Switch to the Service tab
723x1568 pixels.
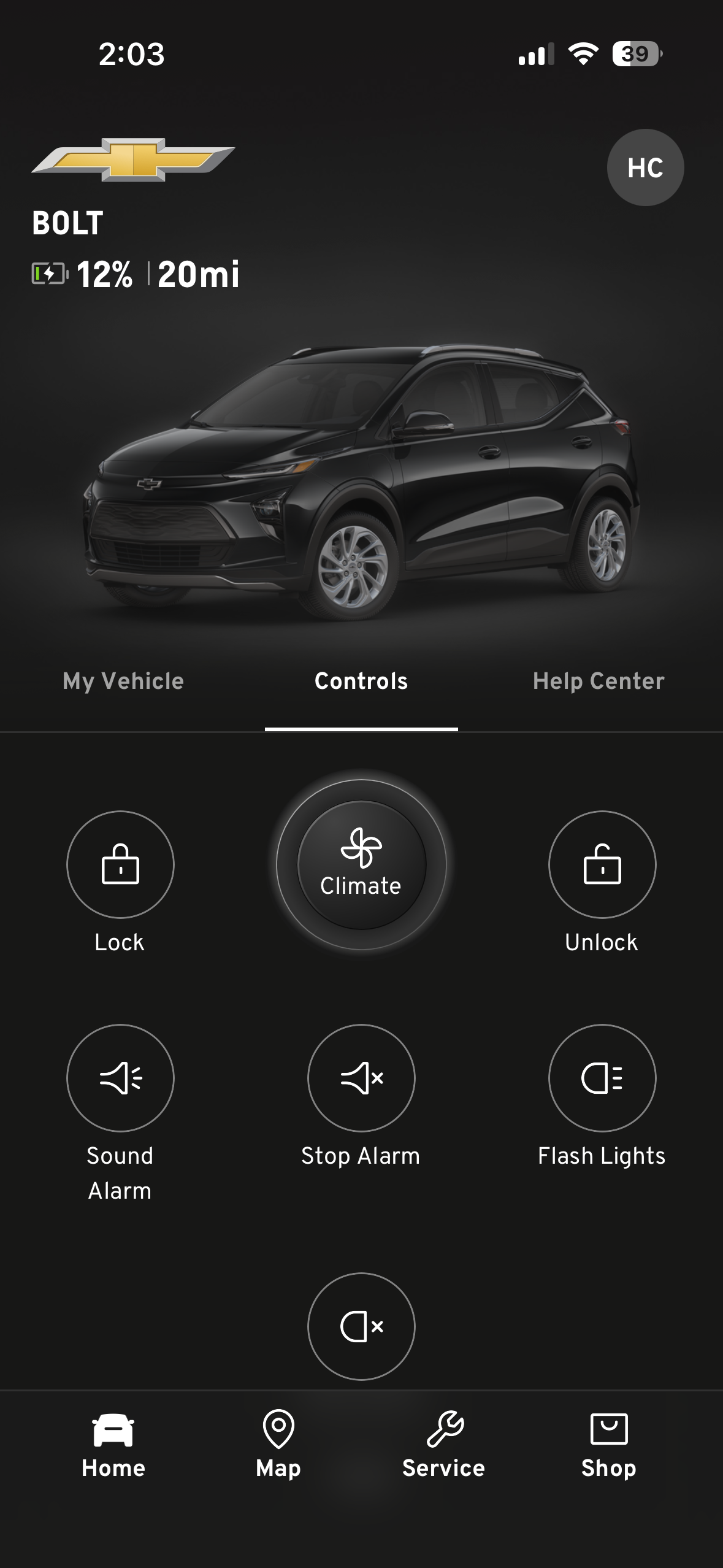pyautogui.click(x=443, y=1445)
